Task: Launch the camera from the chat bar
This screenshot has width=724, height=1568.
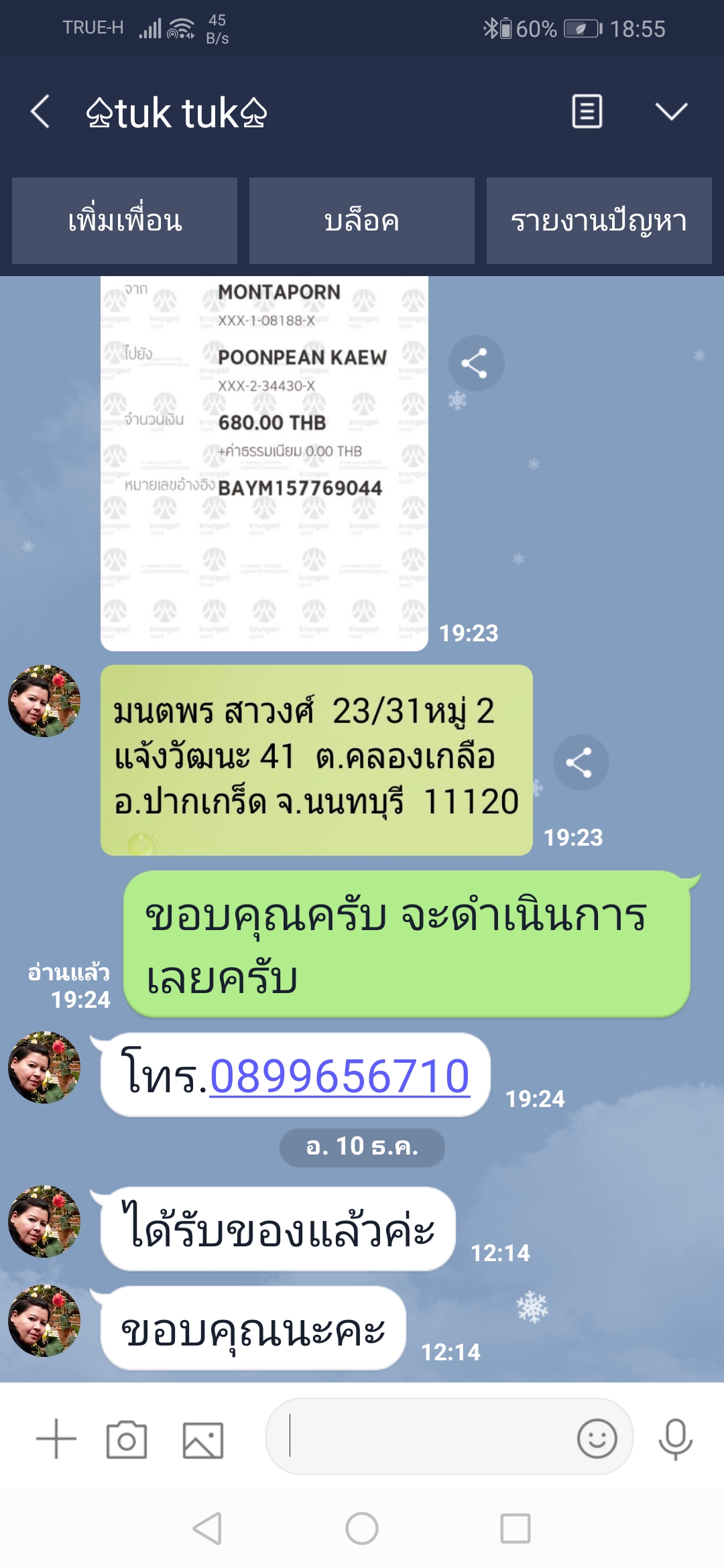Action: click(x=127, y=1439)
